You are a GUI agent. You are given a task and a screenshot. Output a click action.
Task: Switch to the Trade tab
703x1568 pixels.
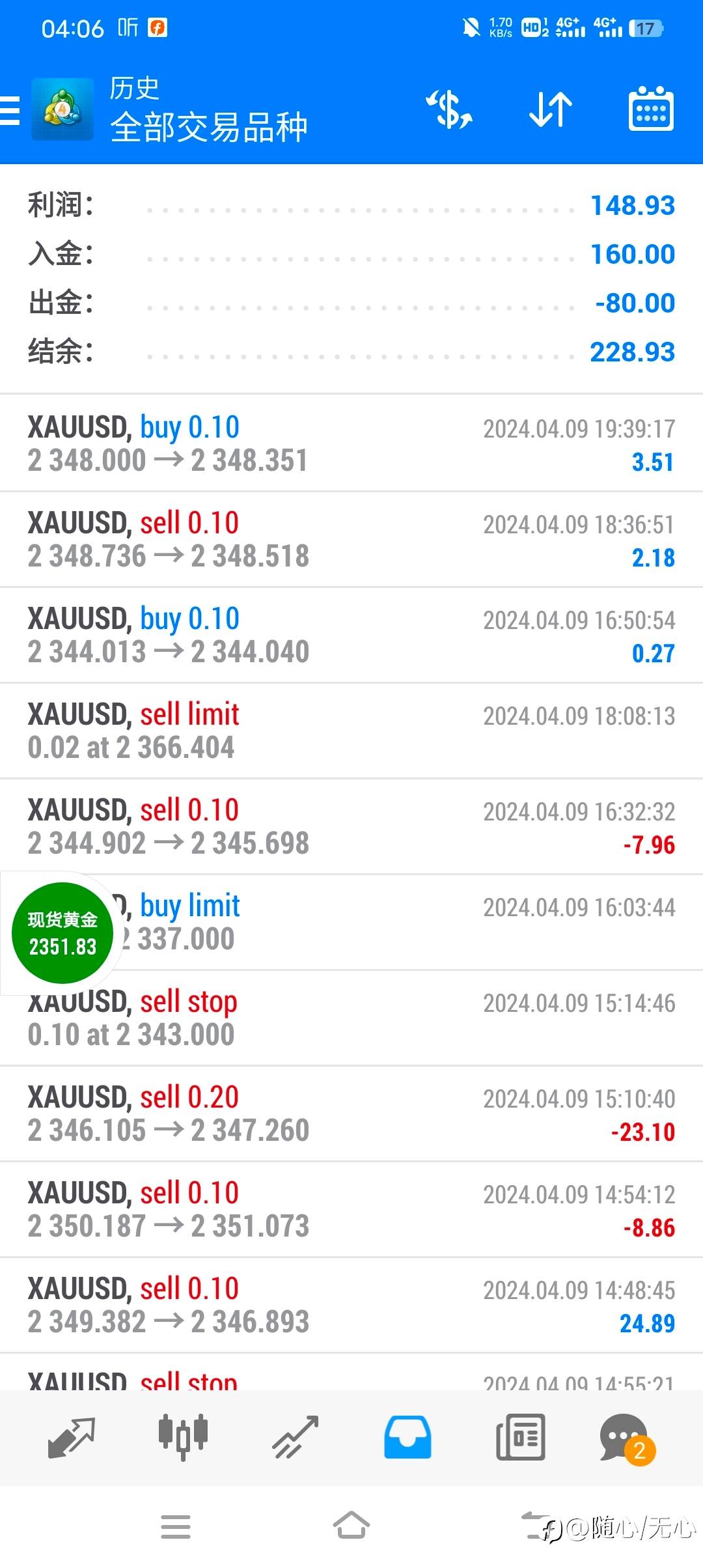pyautogui.click(x=295, y=1437)
